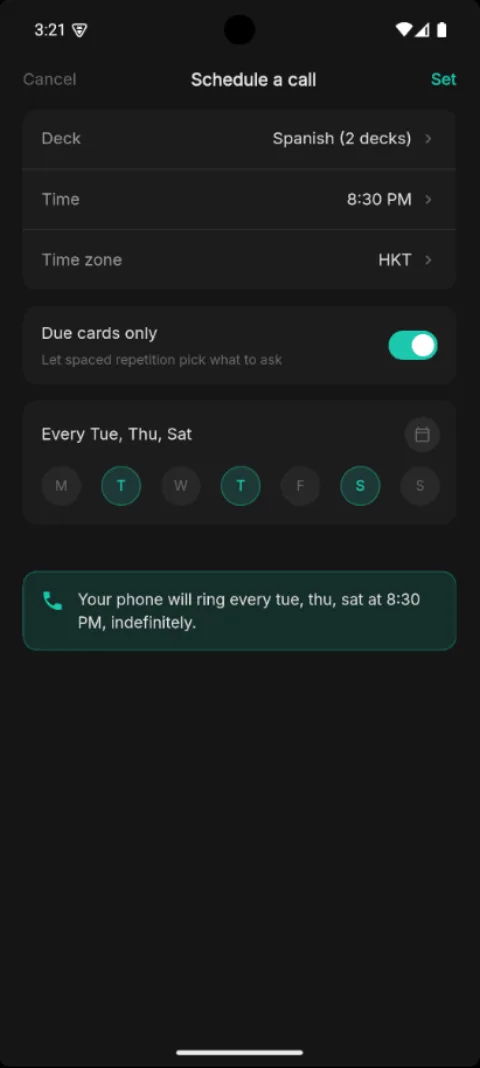The height and width of the screenshot is (1068, 480).
Task: Select Monday in the day picker
Action: (x=61, y=486)
